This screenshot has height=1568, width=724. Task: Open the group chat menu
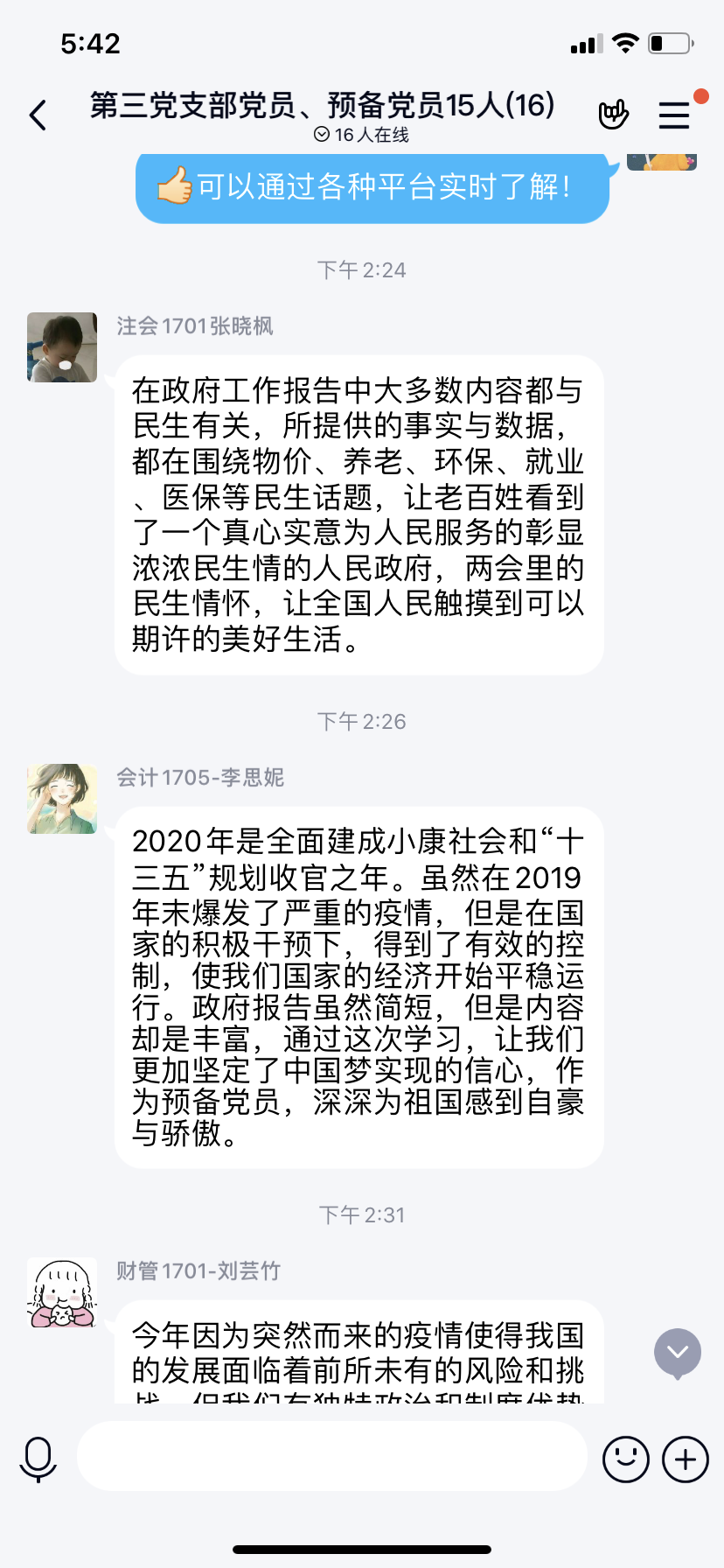click(x=674, y=115)
